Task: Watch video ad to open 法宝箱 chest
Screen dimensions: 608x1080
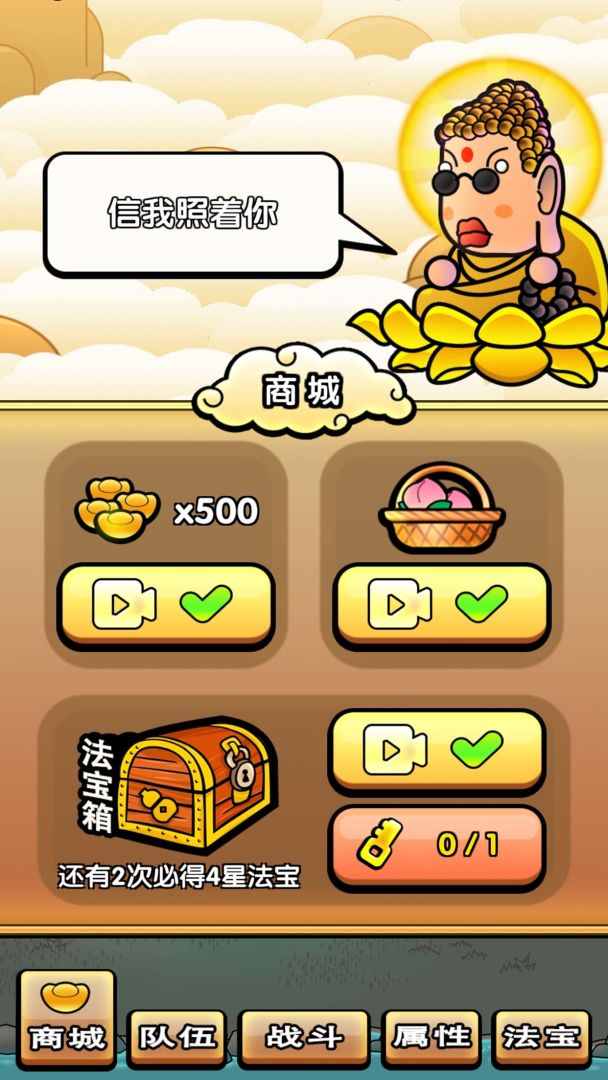Action: (436, 750)
